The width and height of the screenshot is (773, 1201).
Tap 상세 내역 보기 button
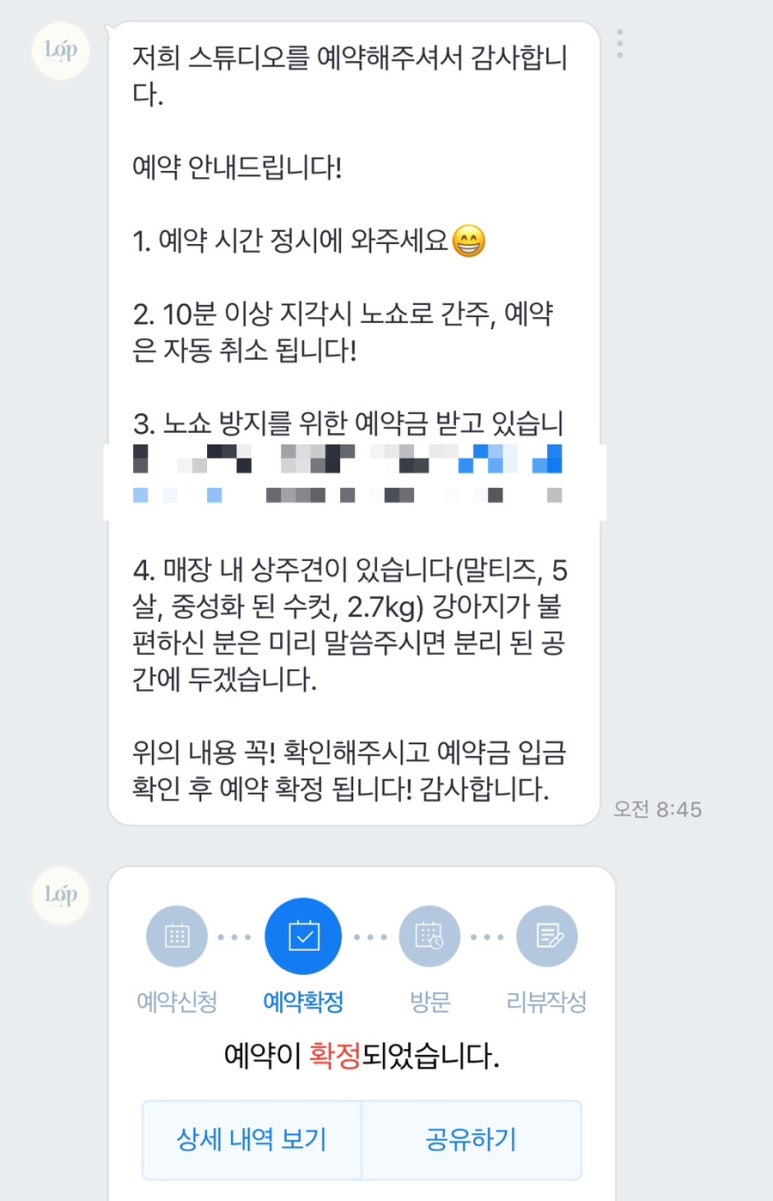coord(251,1140)
